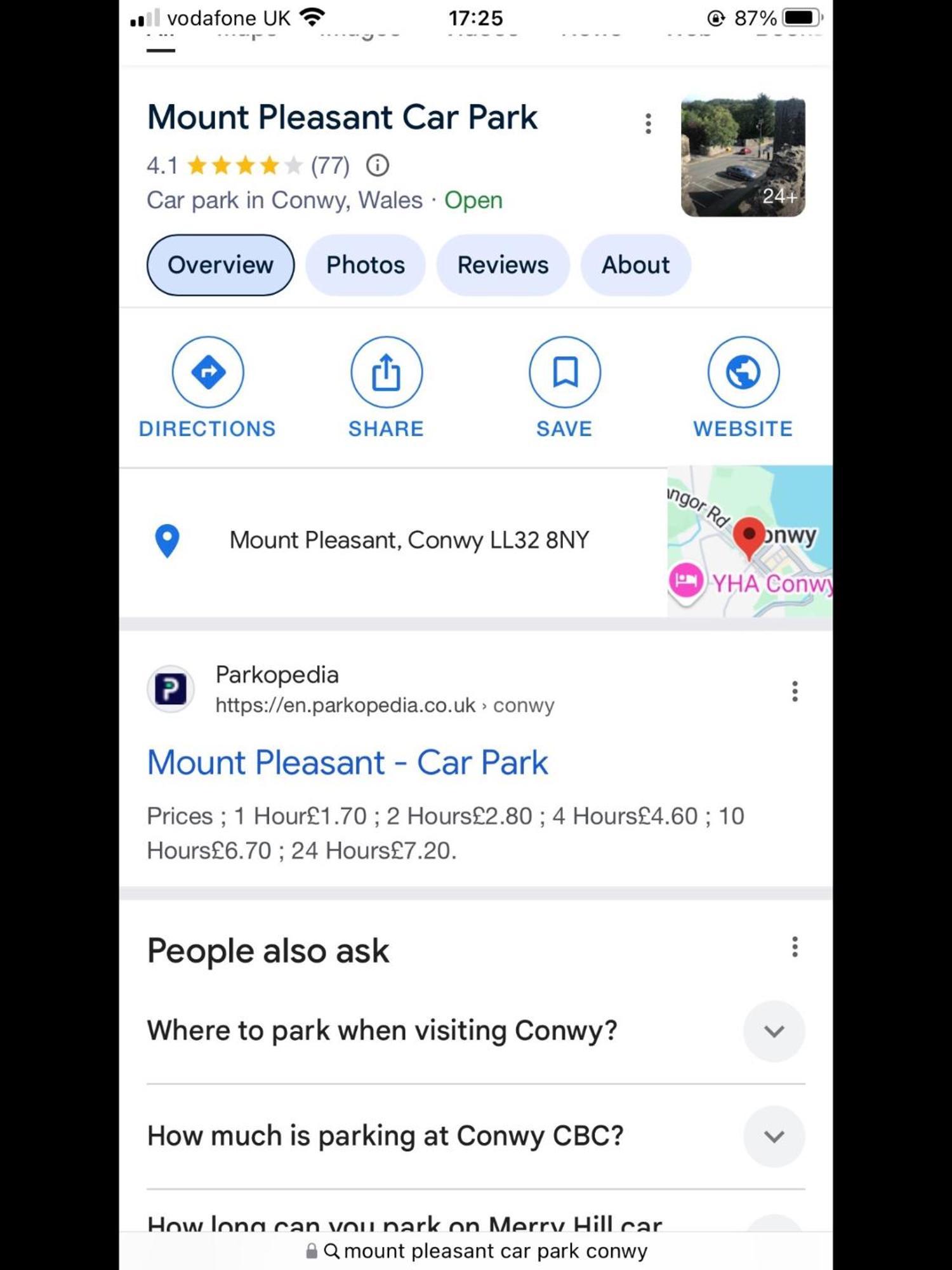Expand 'How much is parking at Conwy CBC?'
Viewport: 952px width, 1270px height.
(x=774, y=1136)
